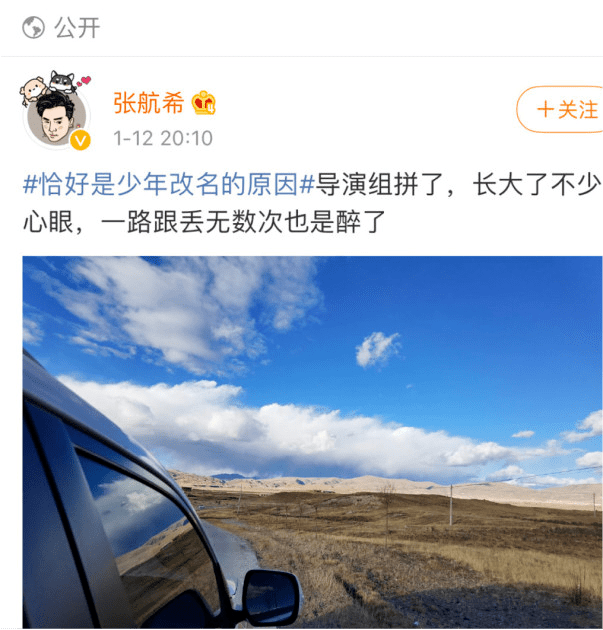Open the username 张航希
This screenshot has height=630, width=603.
[x=146, y=102]
